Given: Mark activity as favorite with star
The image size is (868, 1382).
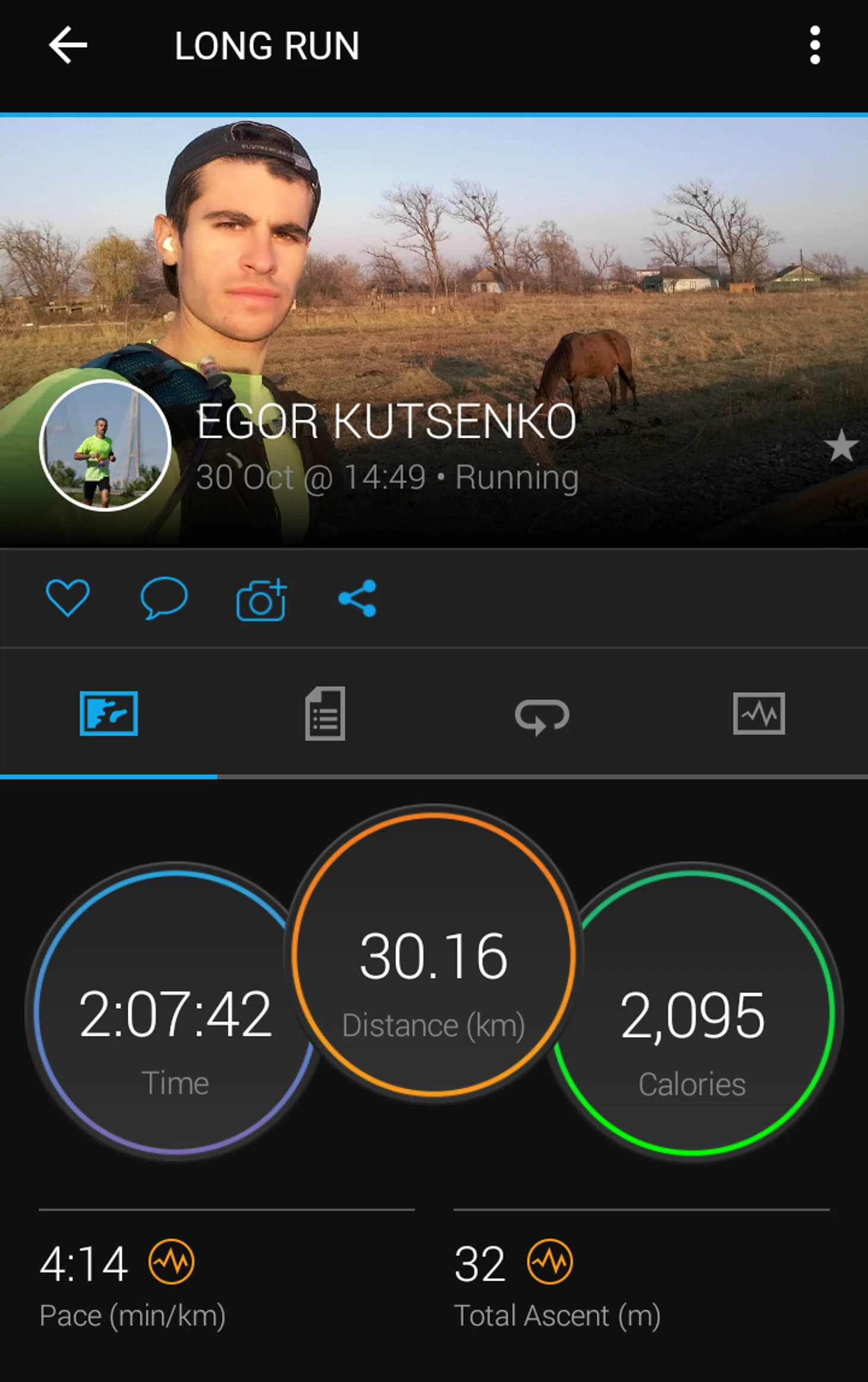Looking at the screenshot, I should pyautogui.click(x=841, y=446).
